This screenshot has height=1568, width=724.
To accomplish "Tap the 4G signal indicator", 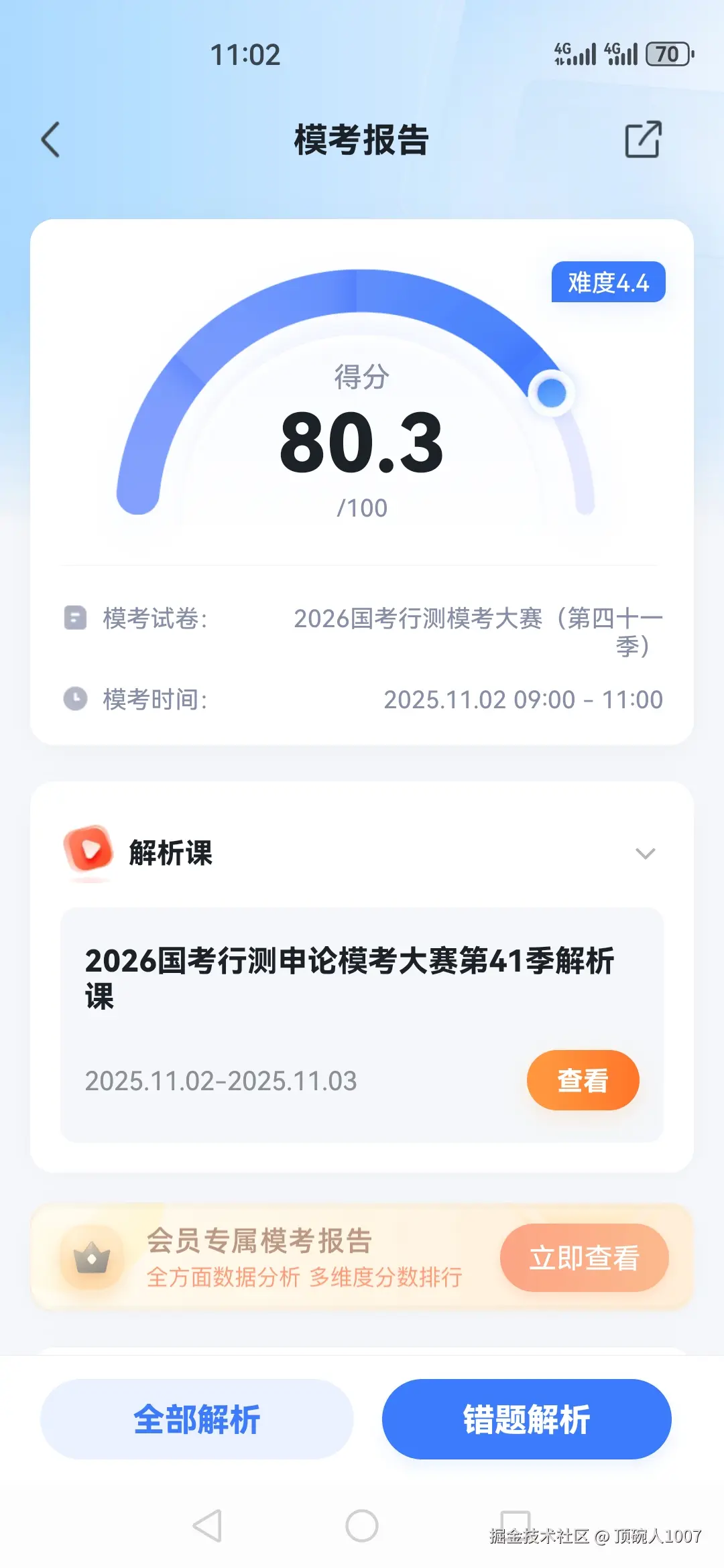I will [x=575, y=54].
